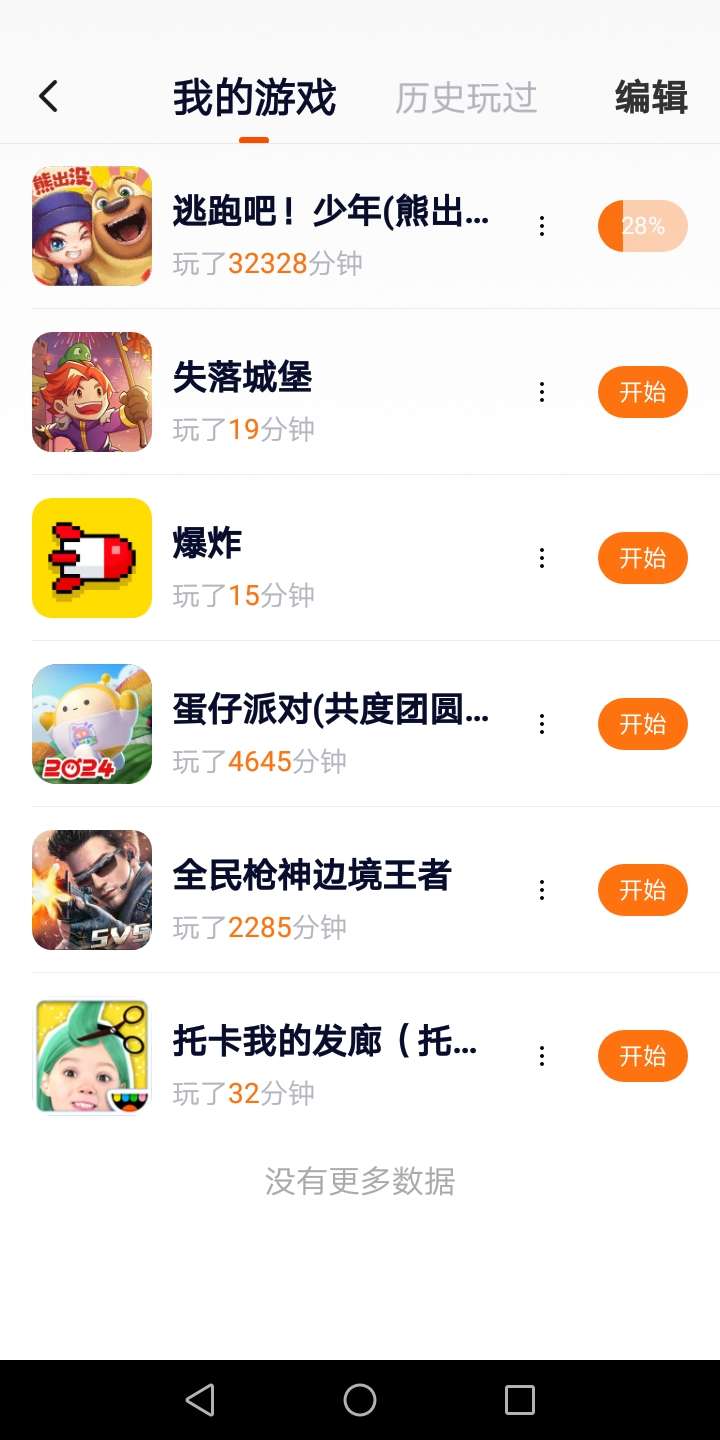Image resolution: width=720 pixels, height=1440 pixels.
Task: Tap the 28% download button for 逃跑吧！少年
Action: pos(642,226)
